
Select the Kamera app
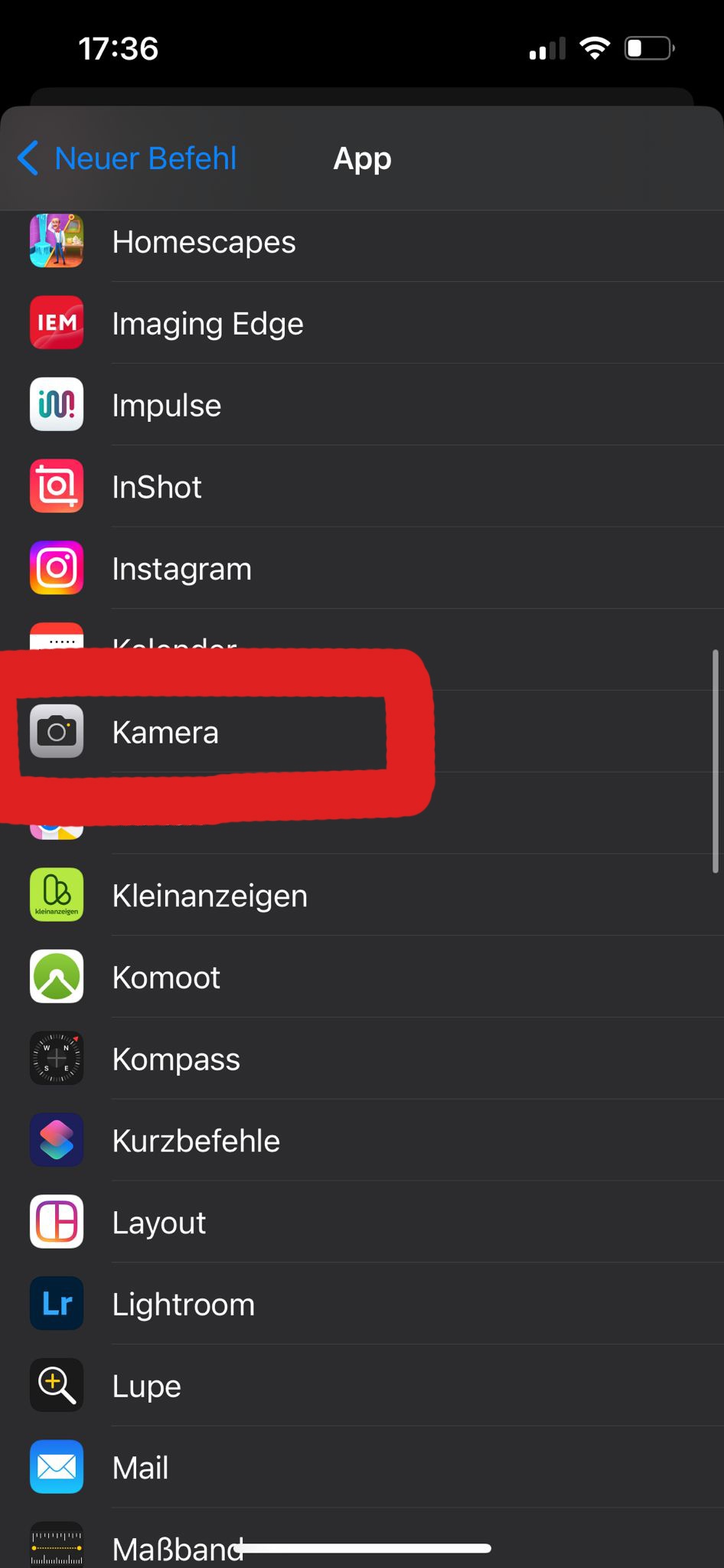point(165,733)
